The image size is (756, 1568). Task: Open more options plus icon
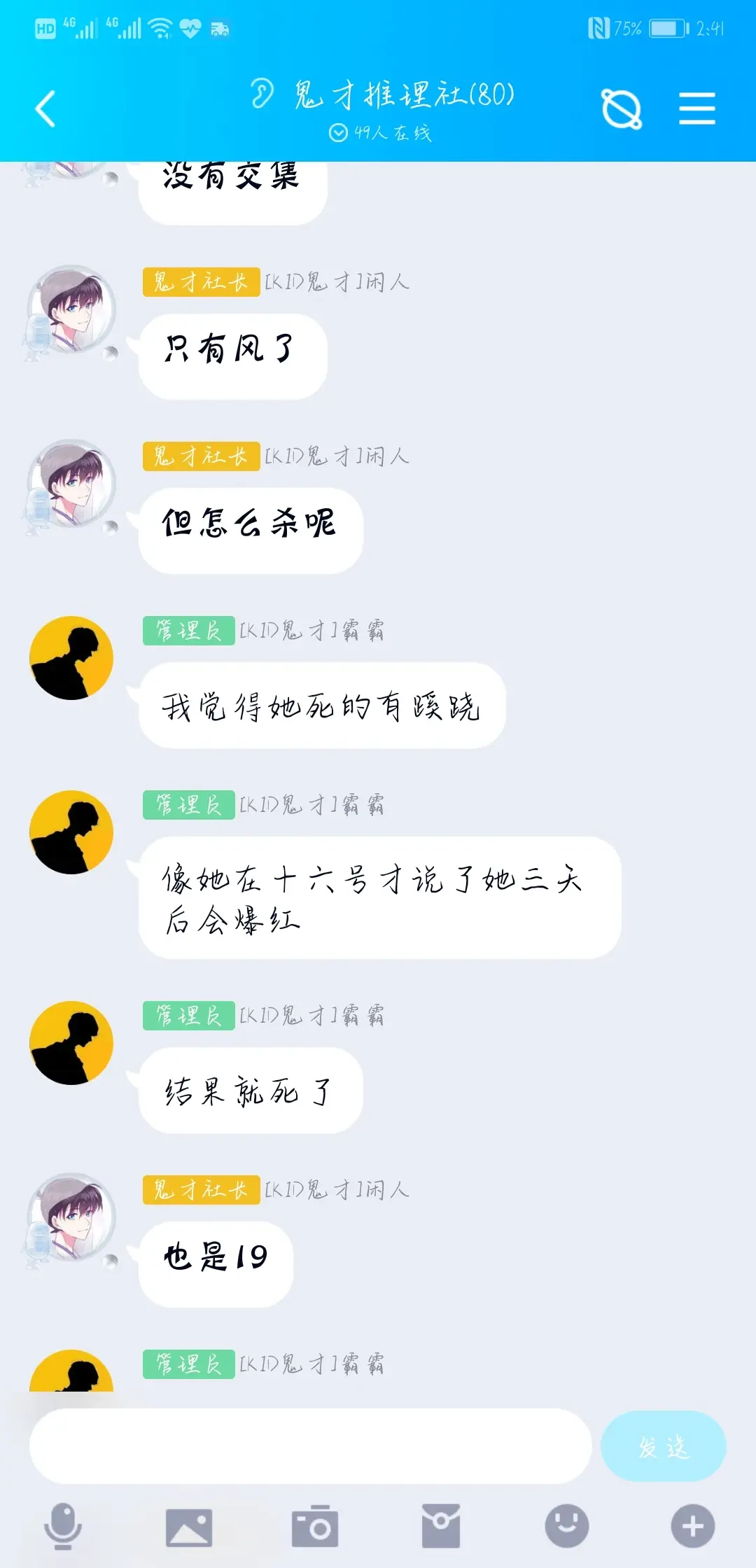click(692, 1526)
